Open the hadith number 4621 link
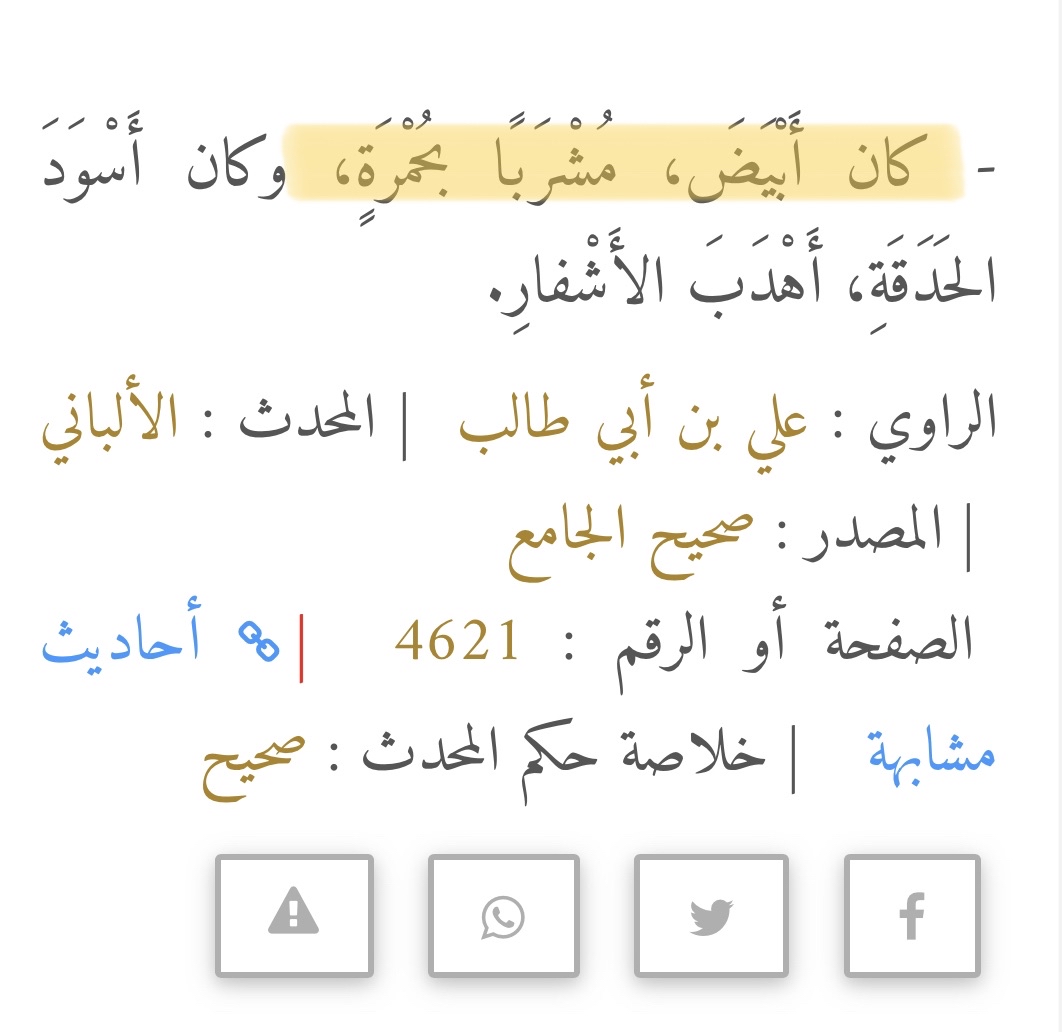 pyautogui.click(x=457, y=643)
